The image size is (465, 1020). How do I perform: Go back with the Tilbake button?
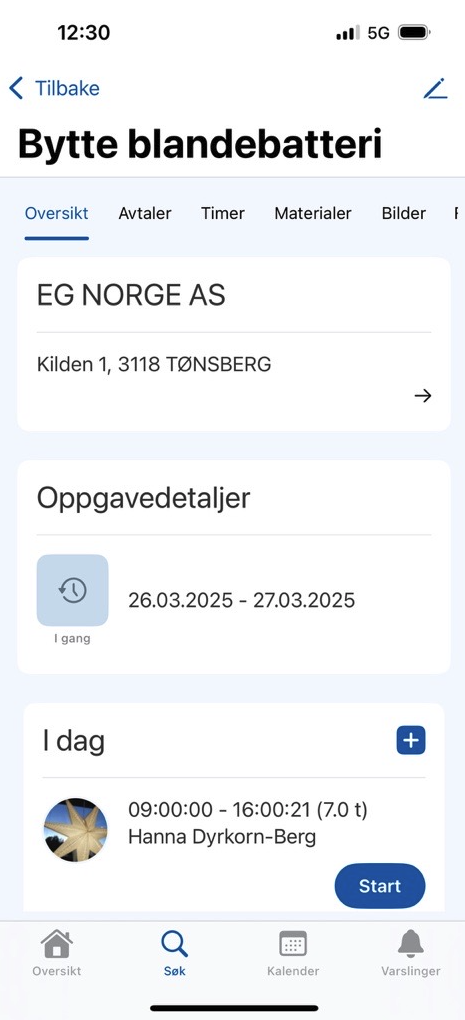54,88
